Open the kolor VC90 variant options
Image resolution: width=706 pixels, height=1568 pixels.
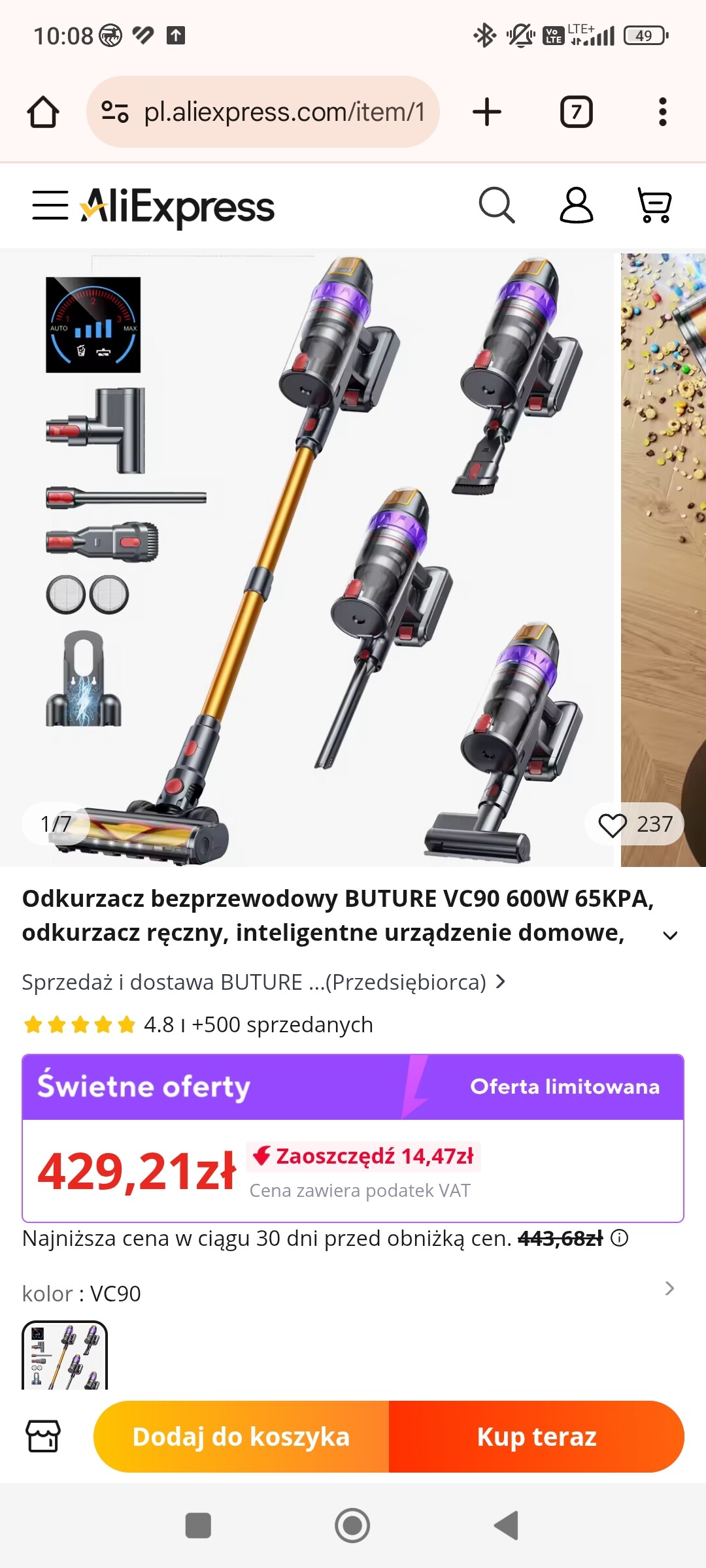(669, 1289)
